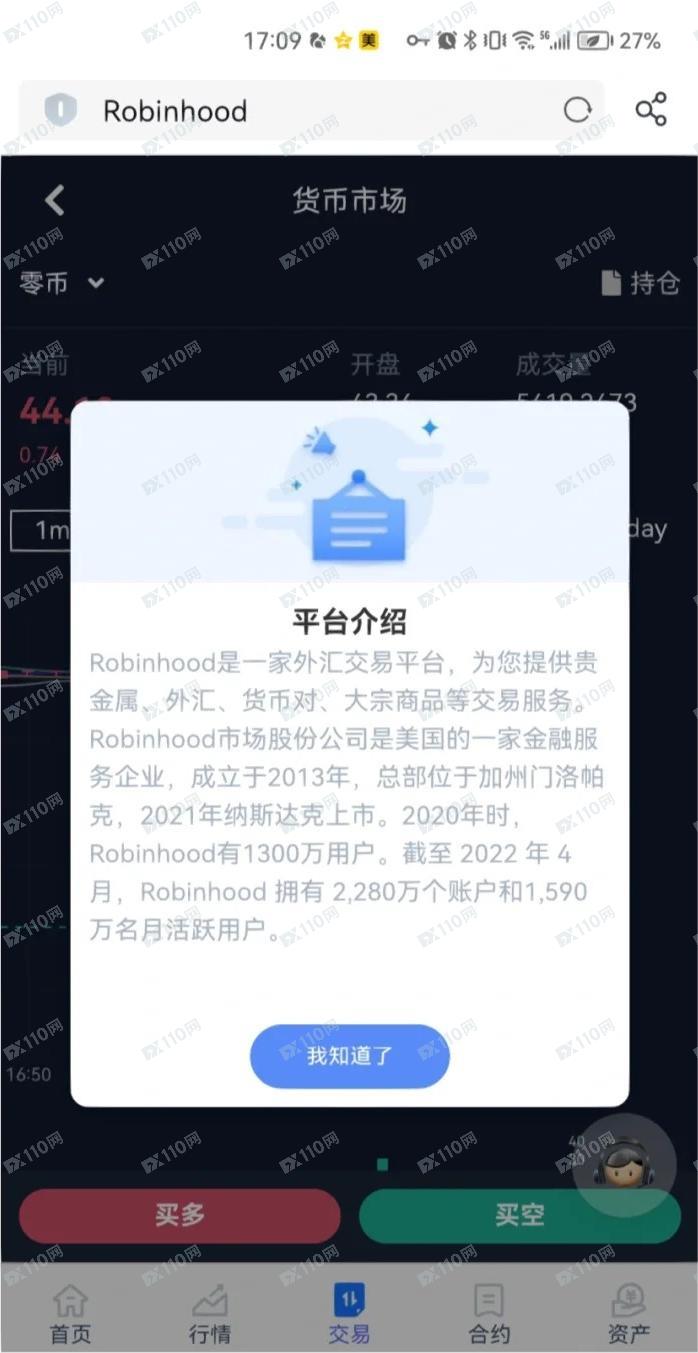Tap the 买多 button
The width and height of the screenshot is (698, 1353).
(x=180, y=1216)
